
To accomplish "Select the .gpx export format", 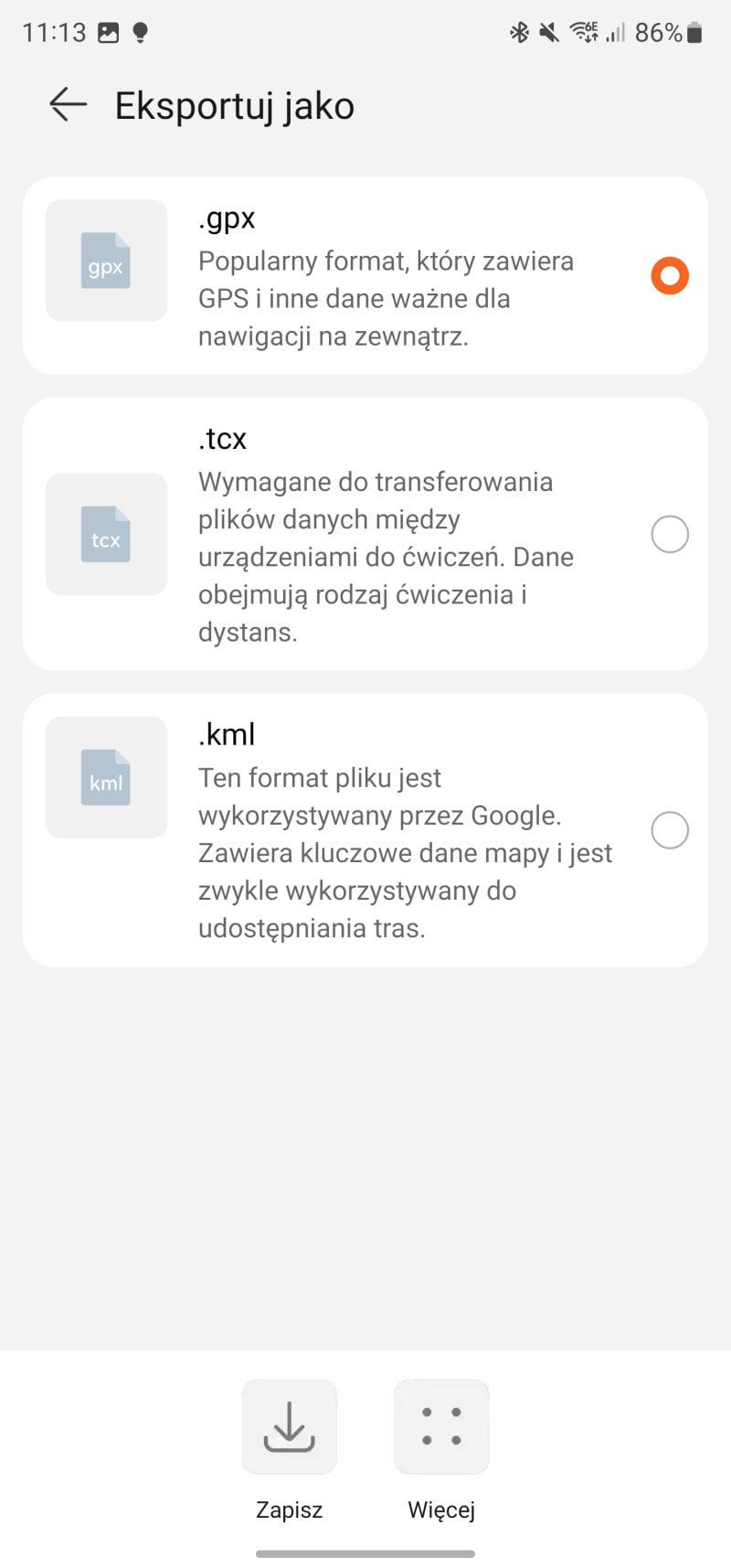I will click(669, 276).
